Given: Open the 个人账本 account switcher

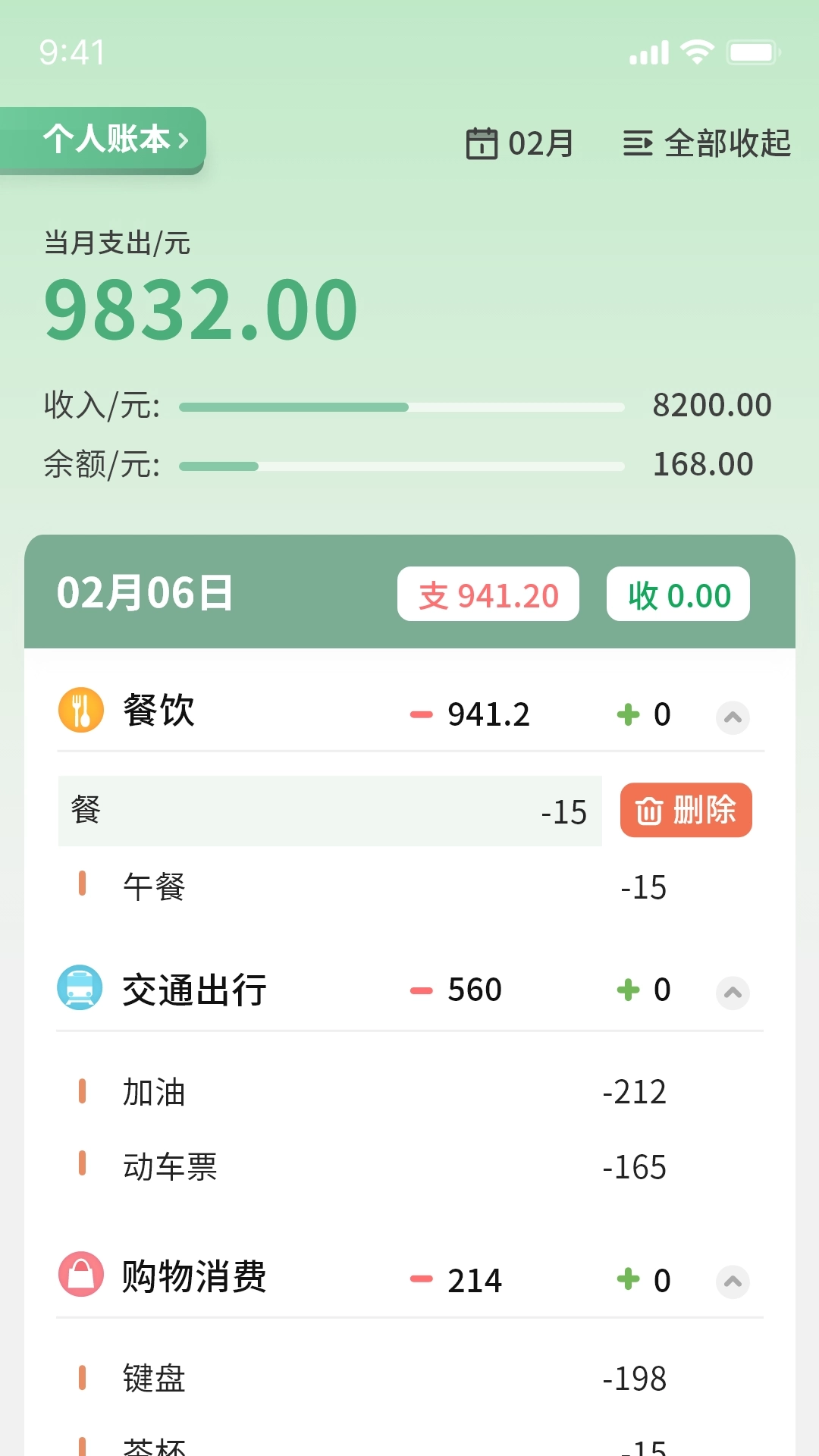Looking at the screenshot, I should point(102,140).
